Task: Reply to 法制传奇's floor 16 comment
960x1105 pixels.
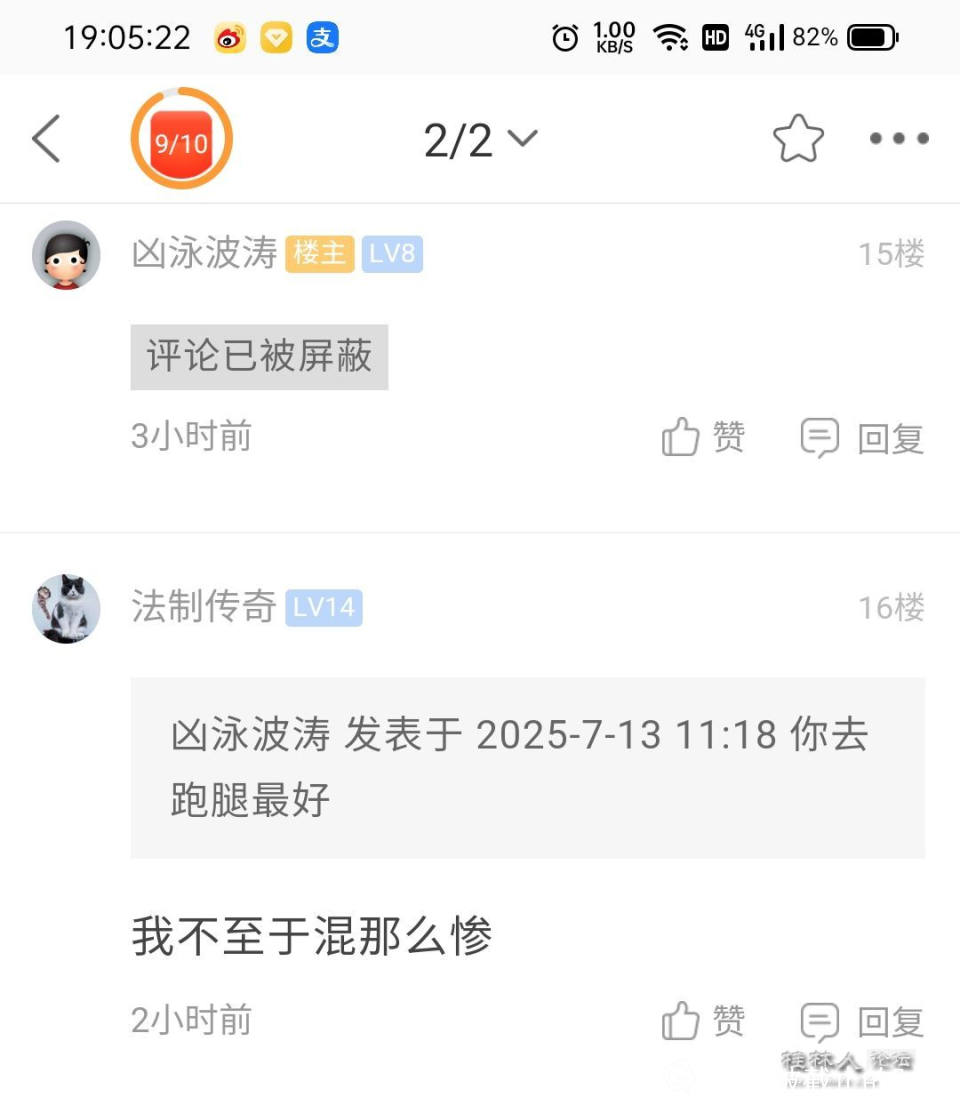Action: (862, 1022)
